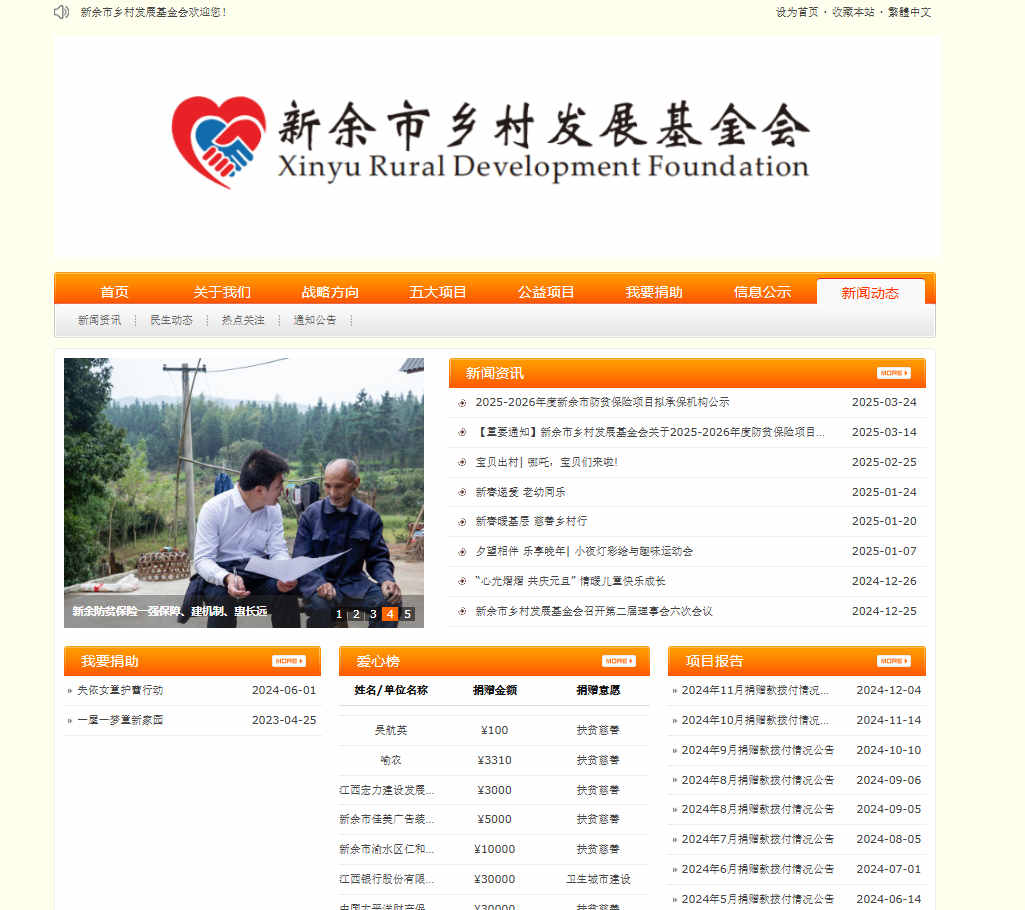
Task: Read 新春送爱 老幼同乐 article
Action: click(520, 492)
